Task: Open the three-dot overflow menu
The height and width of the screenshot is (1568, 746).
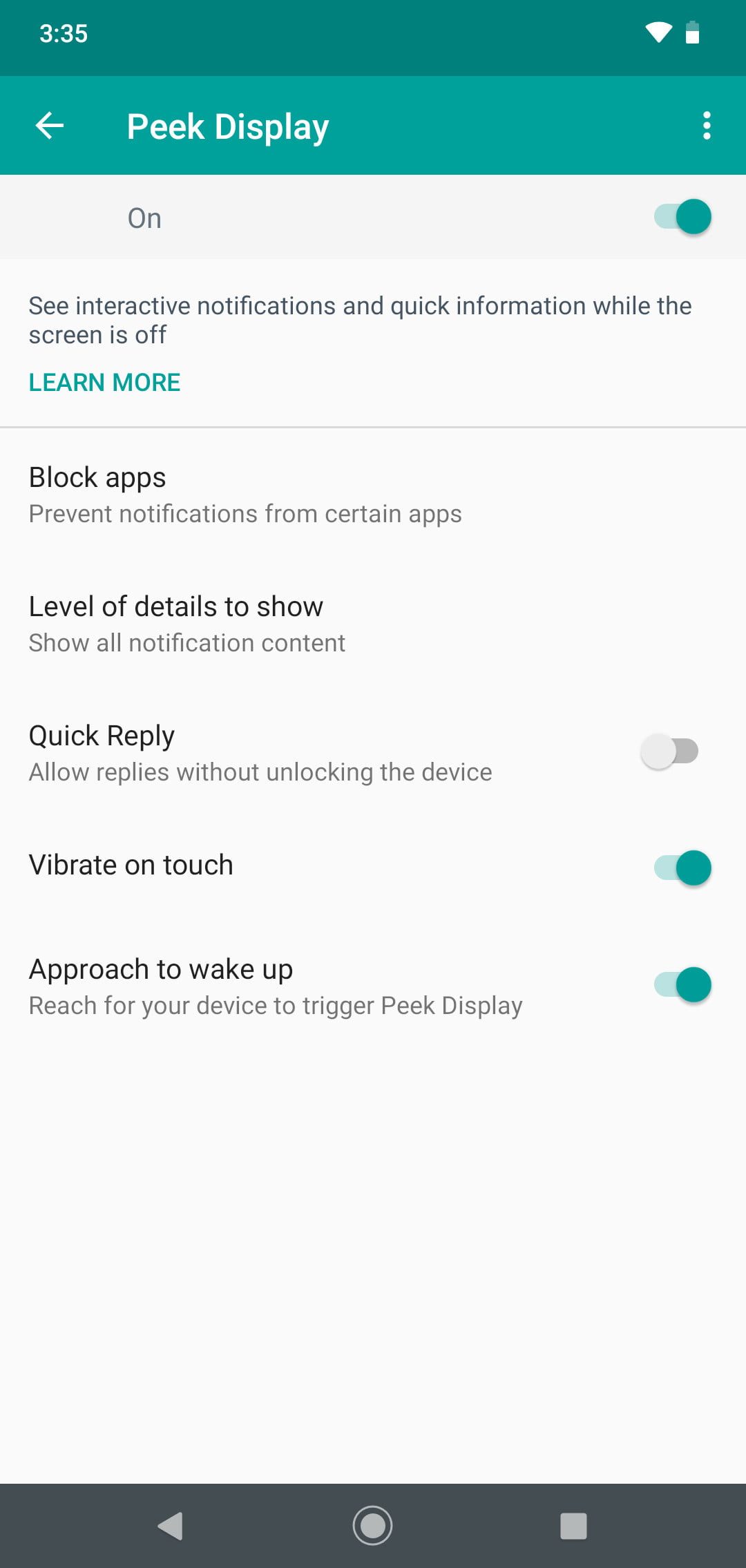Action: click(x=706, y=126)
